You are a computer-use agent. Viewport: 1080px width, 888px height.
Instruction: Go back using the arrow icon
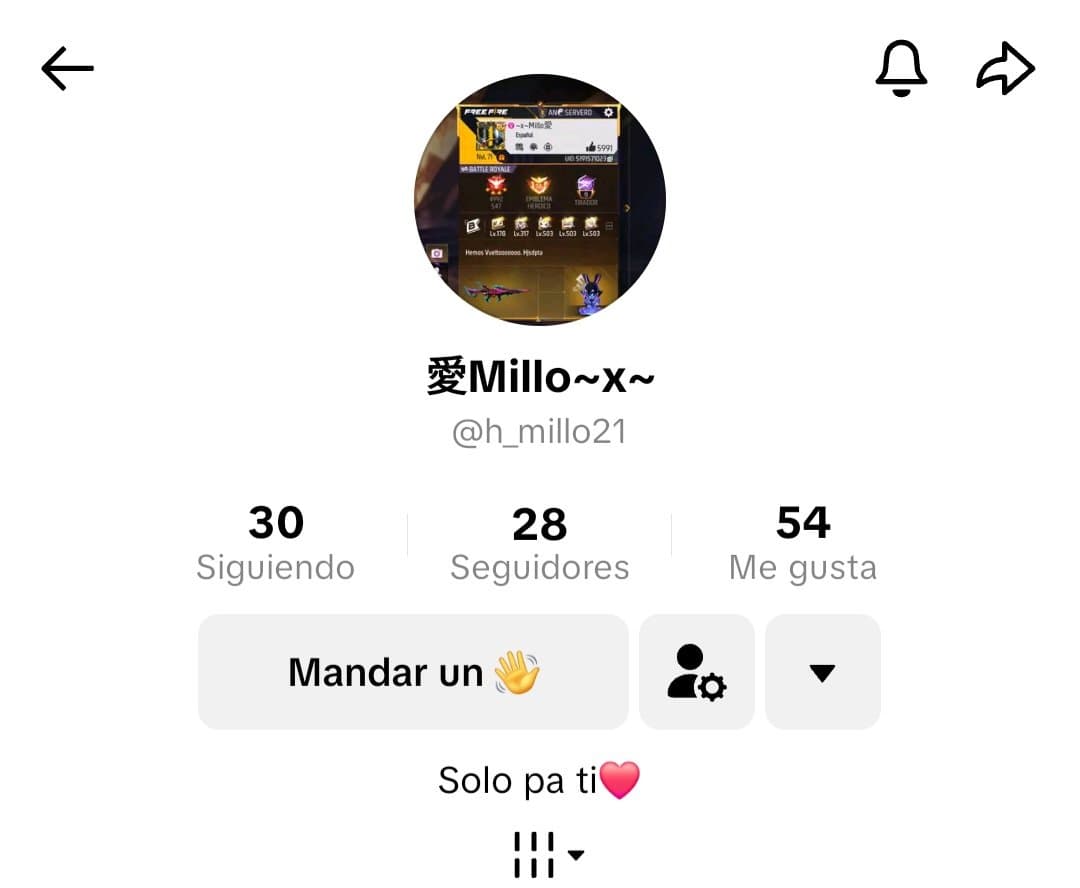(x=67, y=69)
